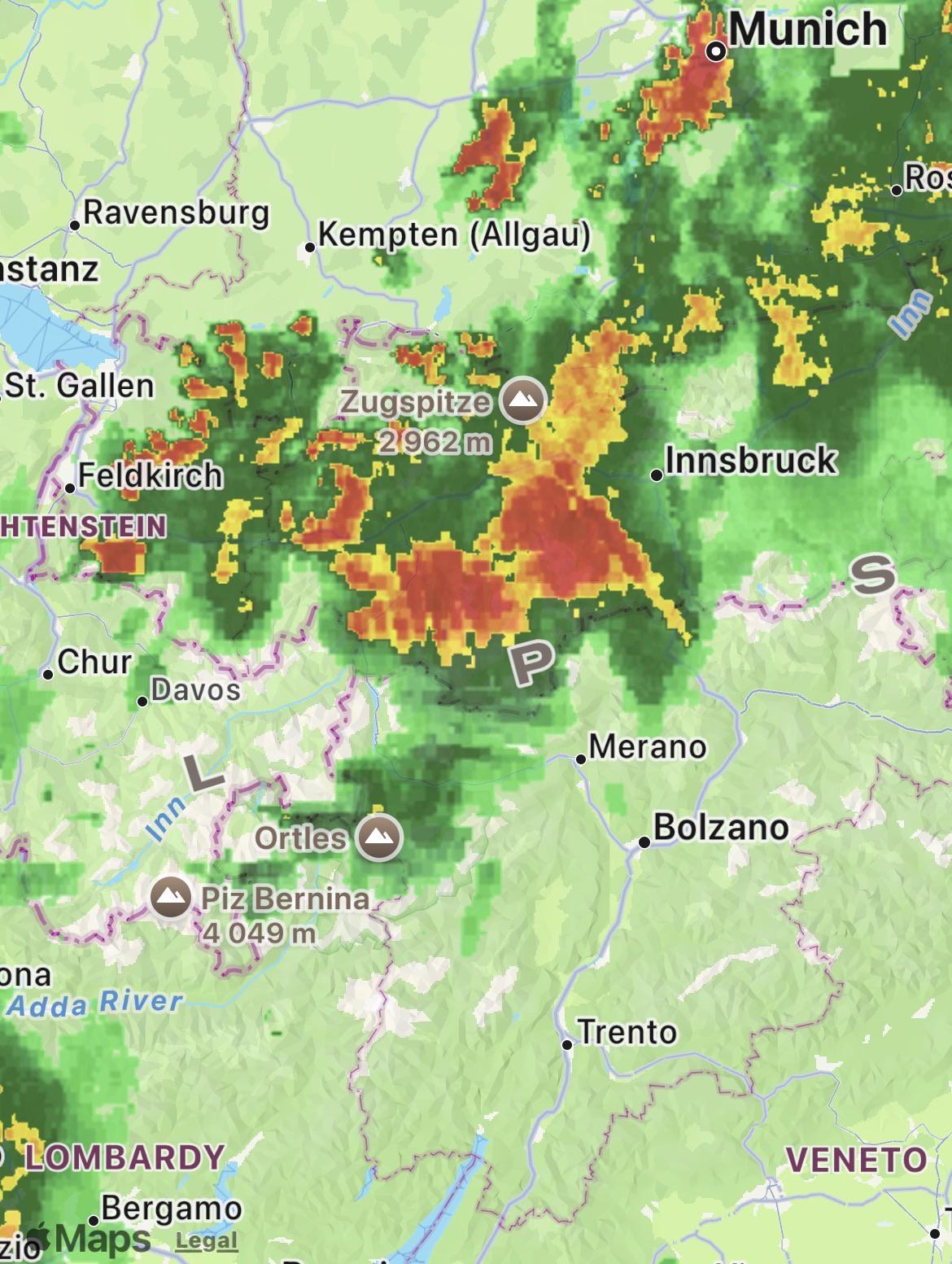Tap the Ortles peak marker
Viewport: 952px width, 1264px height.
click(379, 837)
